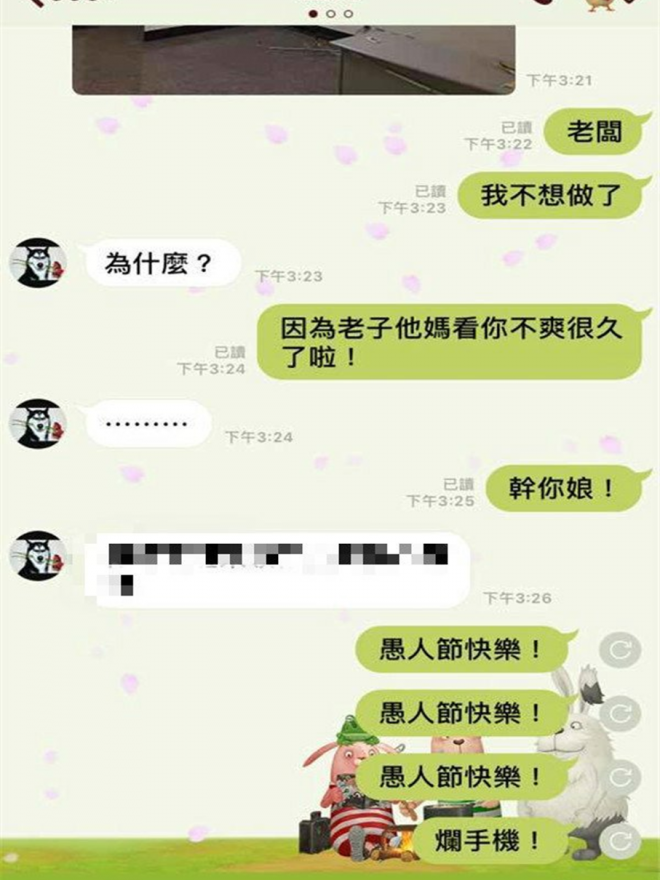This screenshot has width=660, height=880.
Task: Open sender's avatar beside the ……… message
Action: point(38,425)
